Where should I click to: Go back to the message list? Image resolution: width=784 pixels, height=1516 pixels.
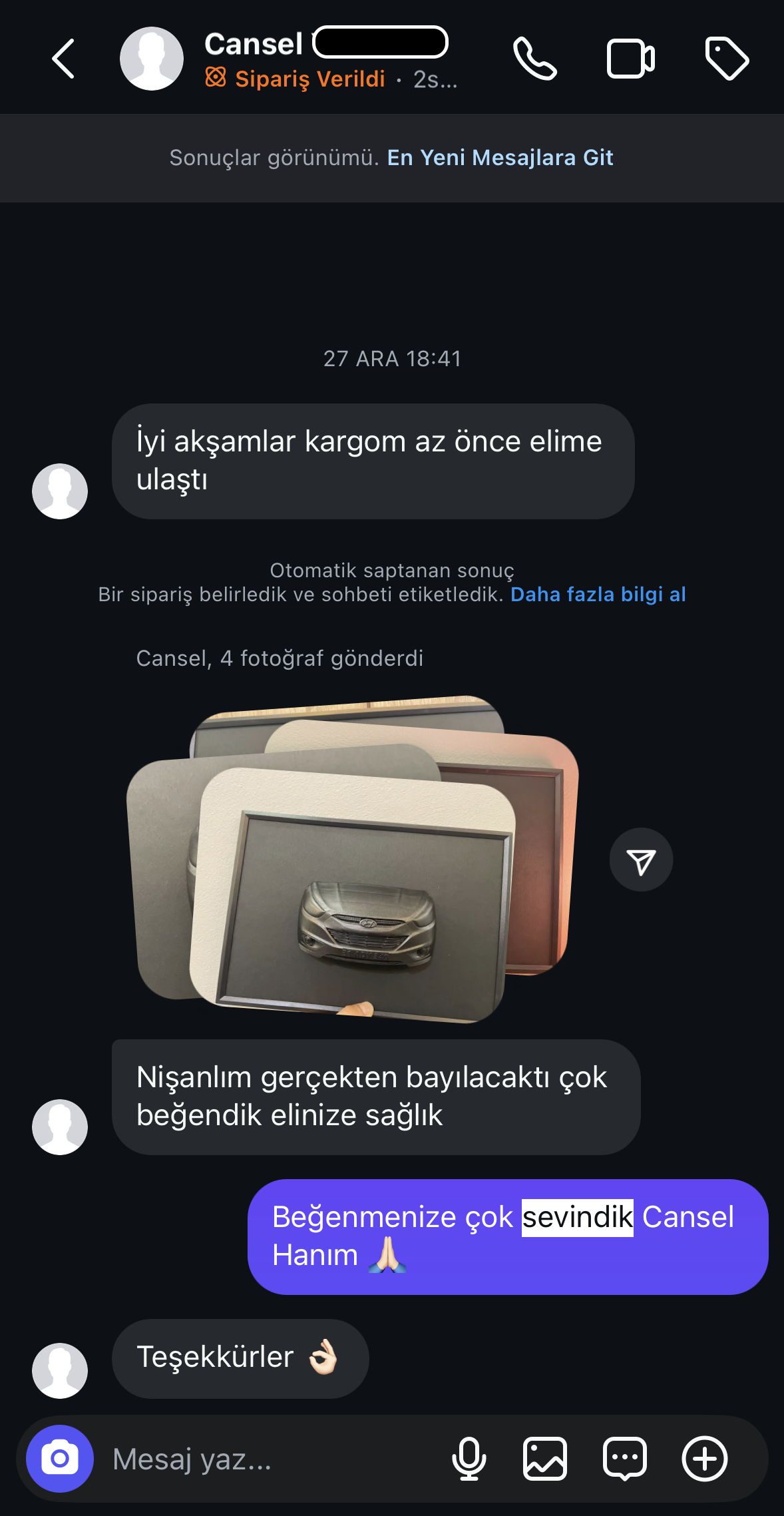pos(63,59)
